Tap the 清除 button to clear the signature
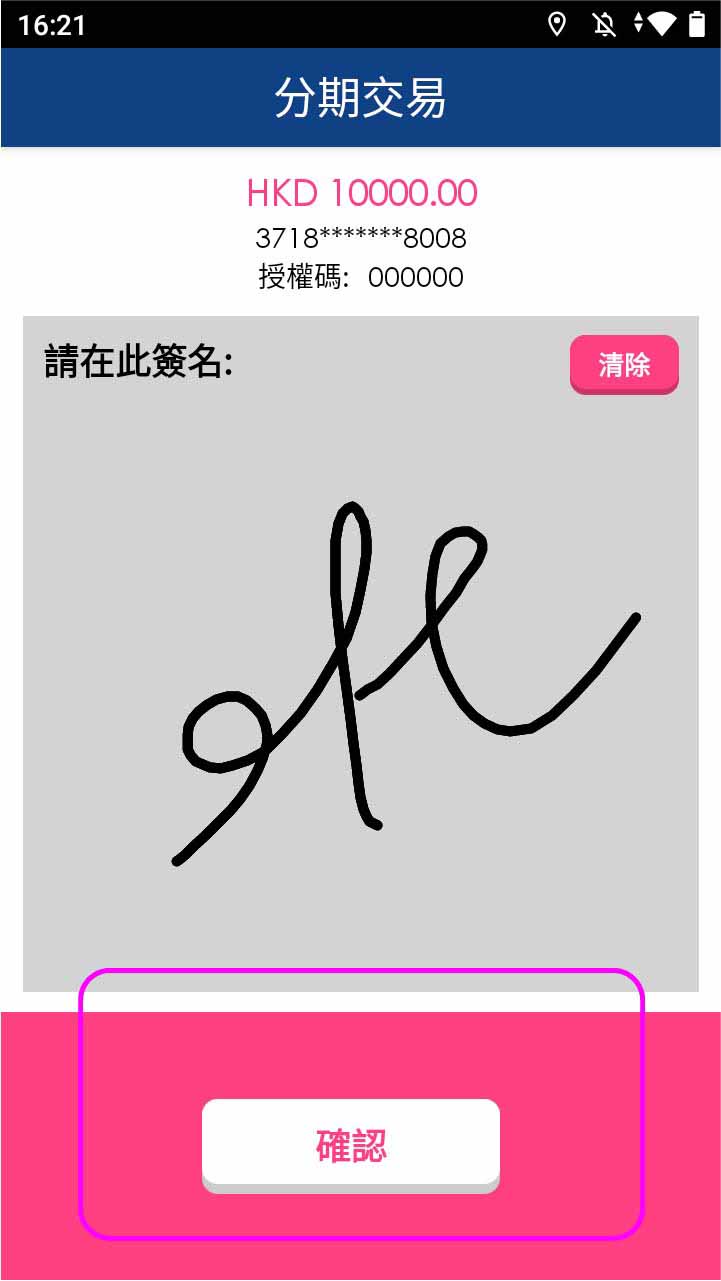This screenshot has width=721, height=1281. click(624, 364)
